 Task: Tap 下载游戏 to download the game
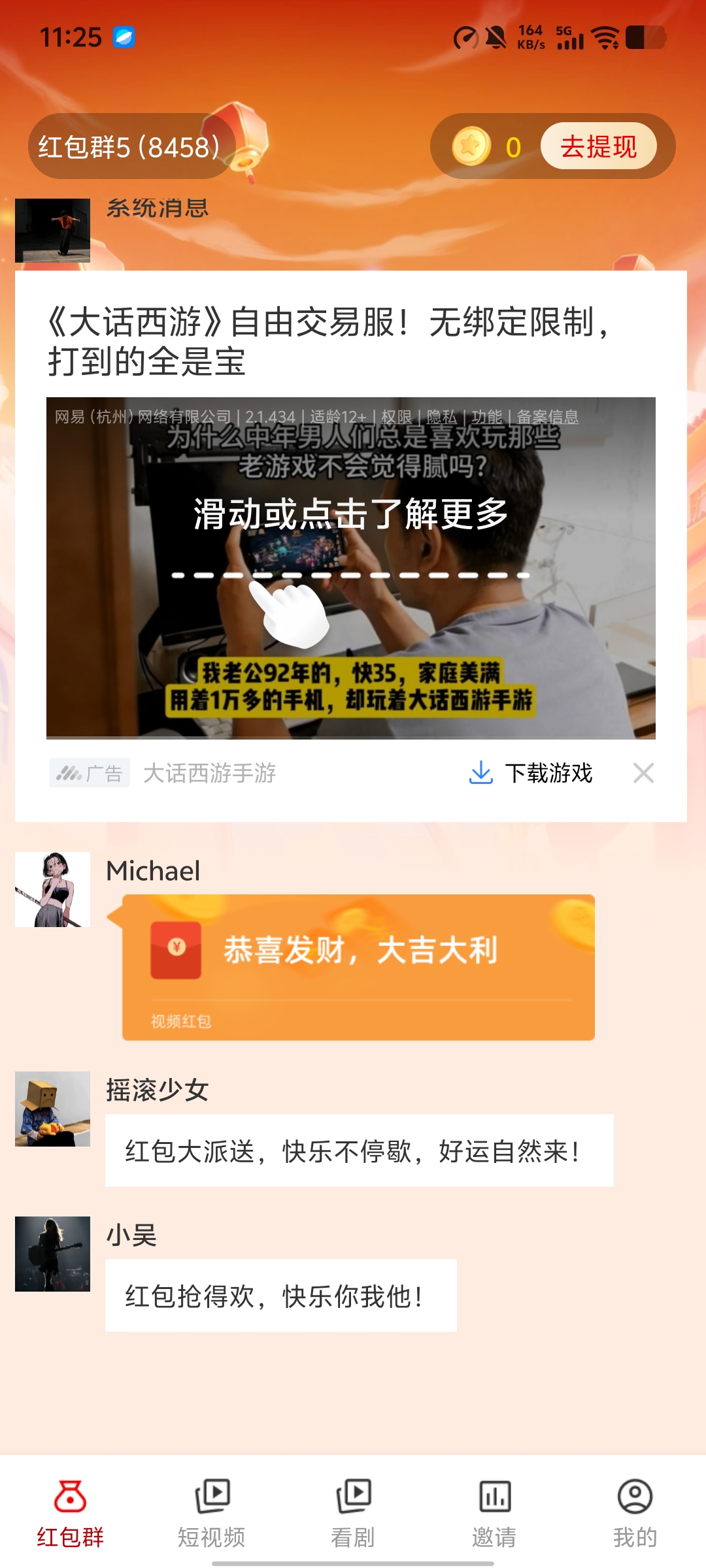pyautogui.click(x=531, y=773)
